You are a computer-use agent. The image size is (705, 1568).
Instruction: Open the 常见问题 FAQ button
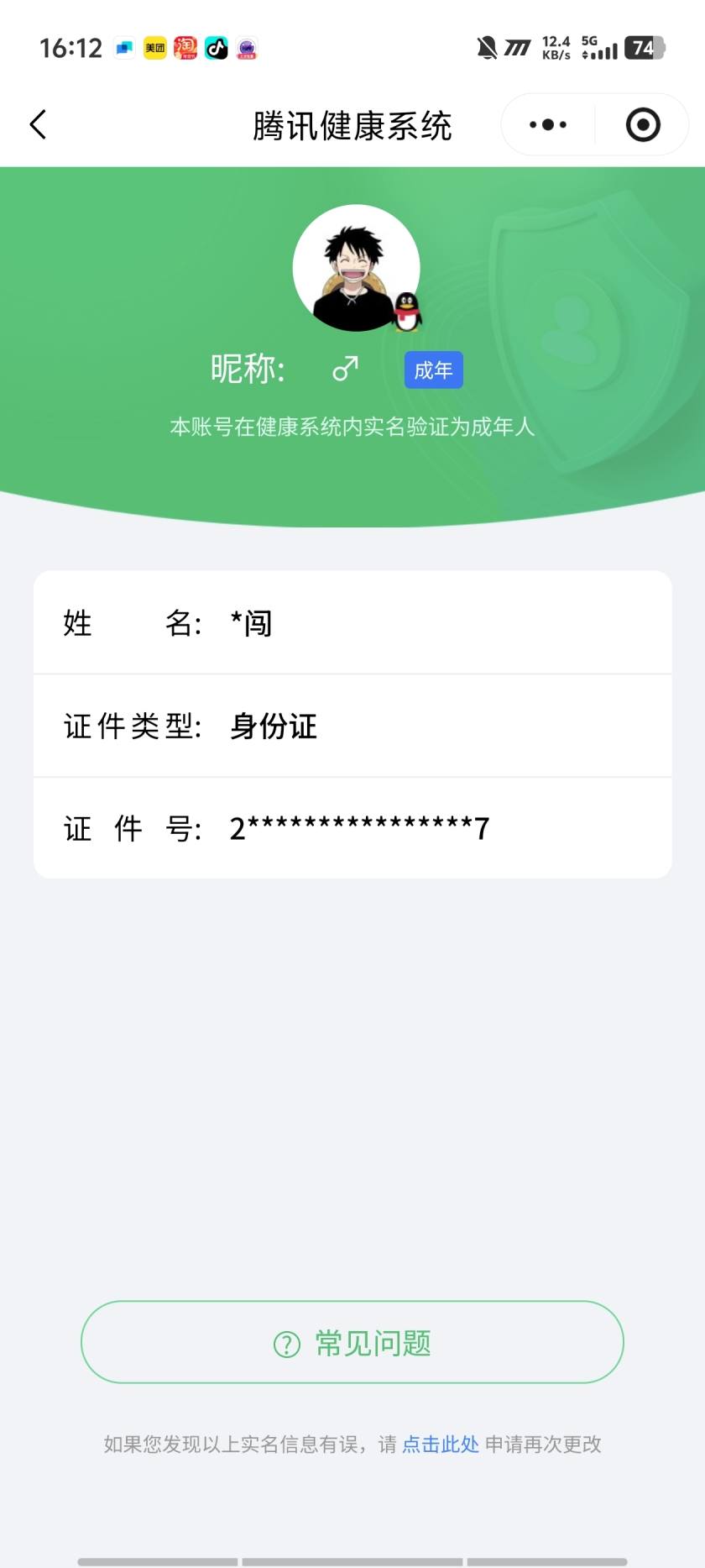(352, 1342)
